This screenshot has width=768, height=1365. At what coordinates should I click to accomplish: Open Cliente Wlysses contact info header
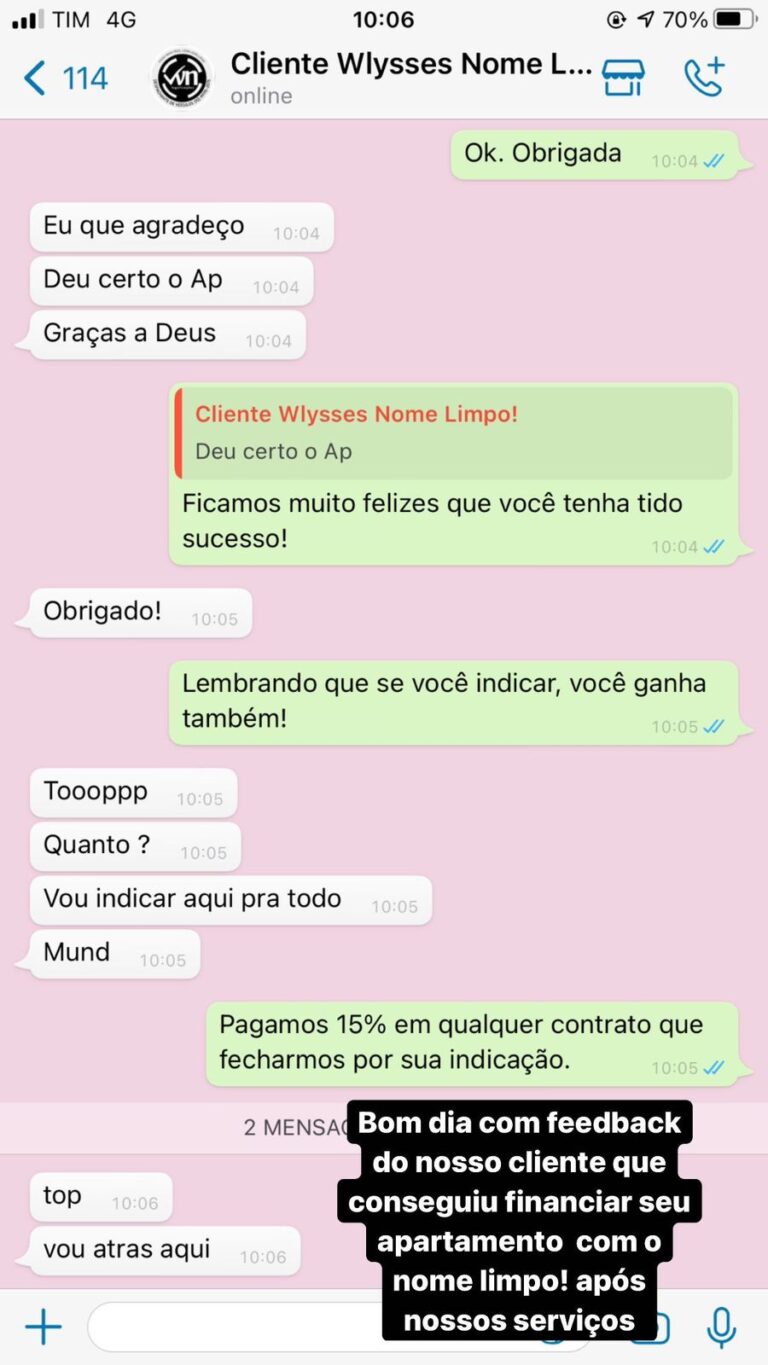[412, 78]
